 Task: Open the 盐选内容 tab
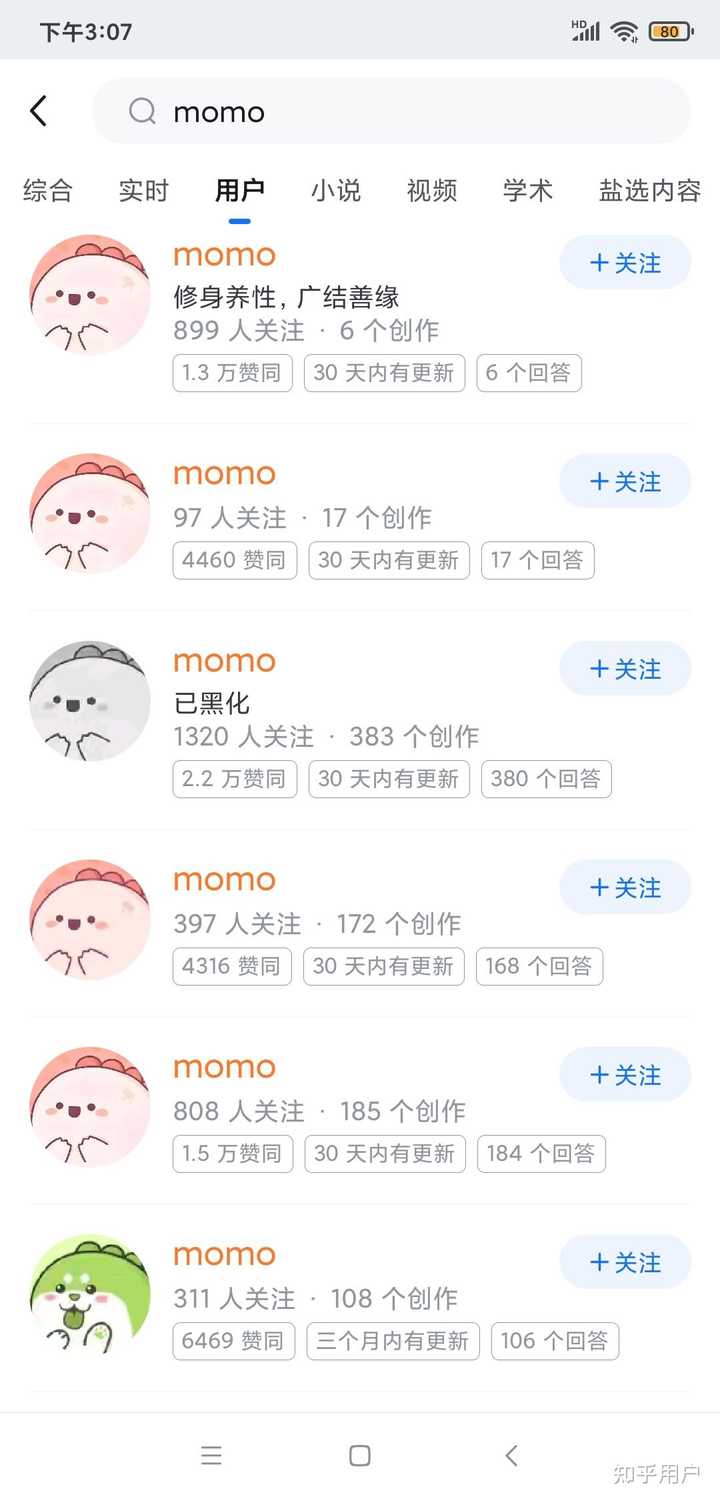pyautogui.click(x=649, y=190)
